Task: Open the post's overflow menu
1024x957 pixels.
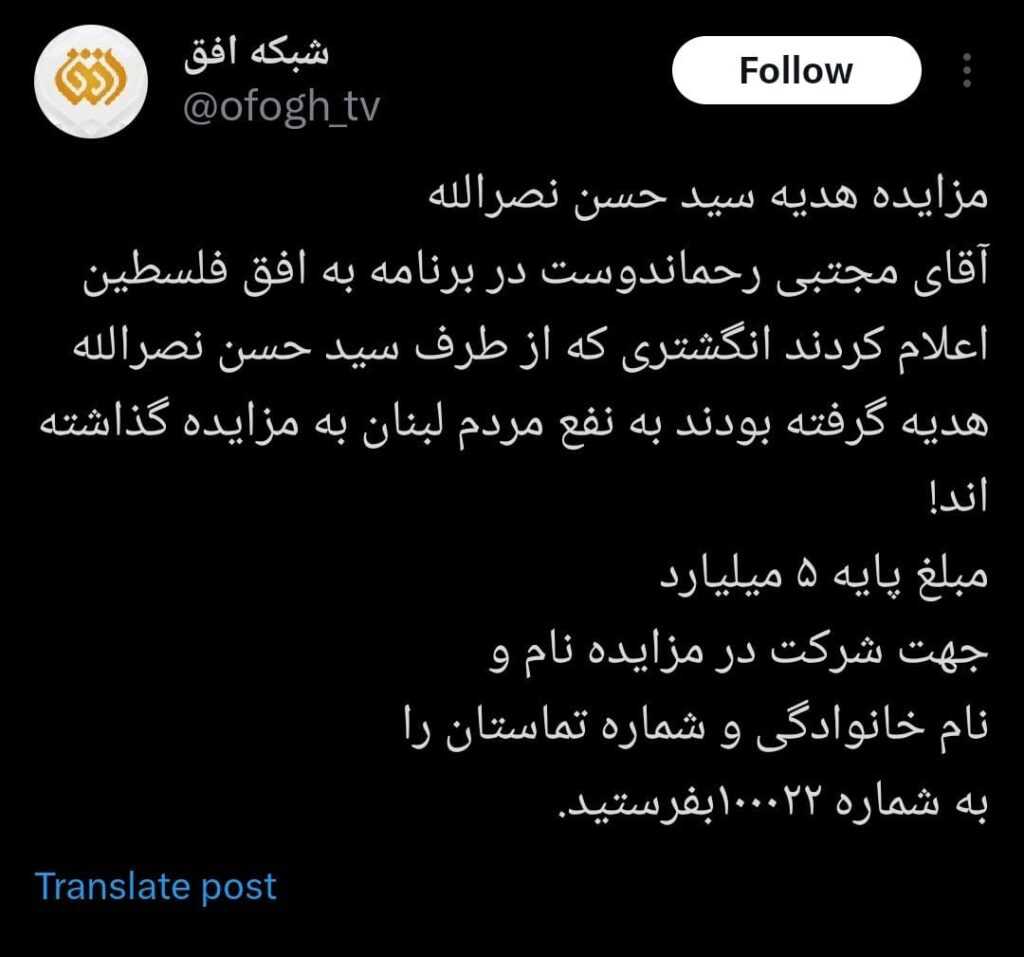Action: (968, 72)
